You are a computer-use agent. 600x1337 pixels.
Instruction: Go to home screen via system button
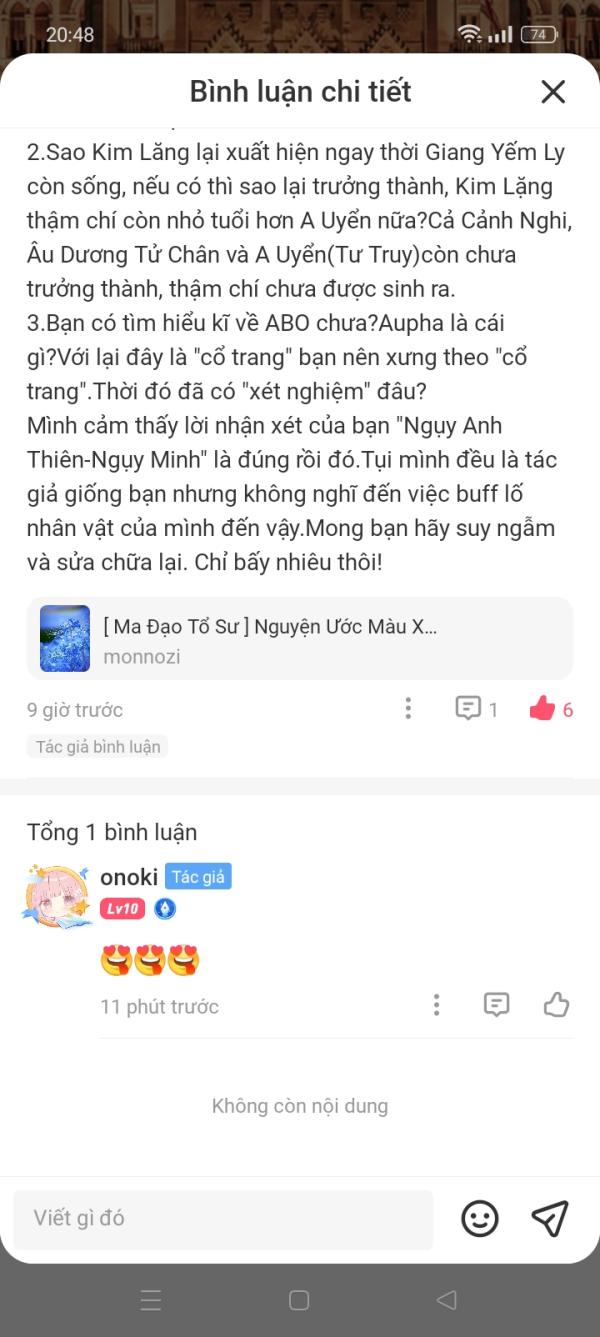coord(299,1300)
